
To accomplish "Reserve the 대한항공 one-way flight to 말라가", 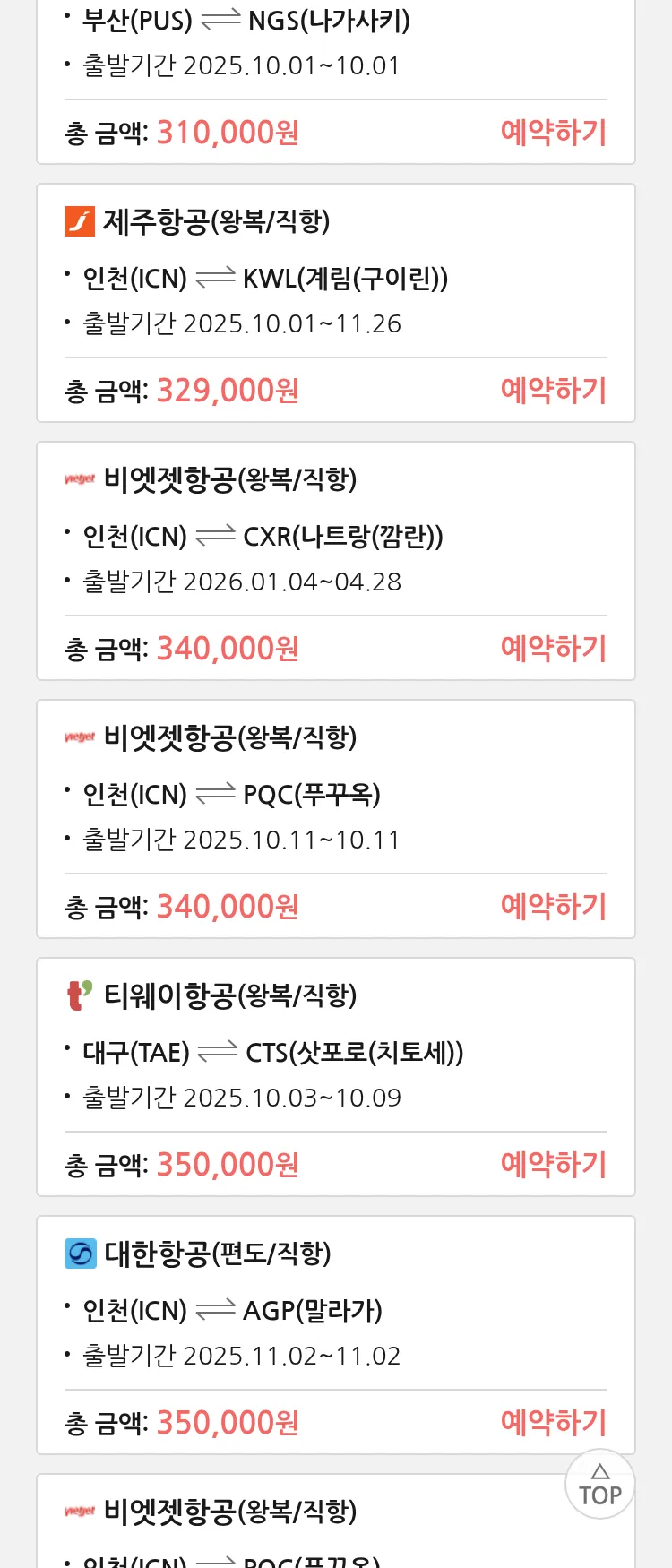I will click(553, 1423).
